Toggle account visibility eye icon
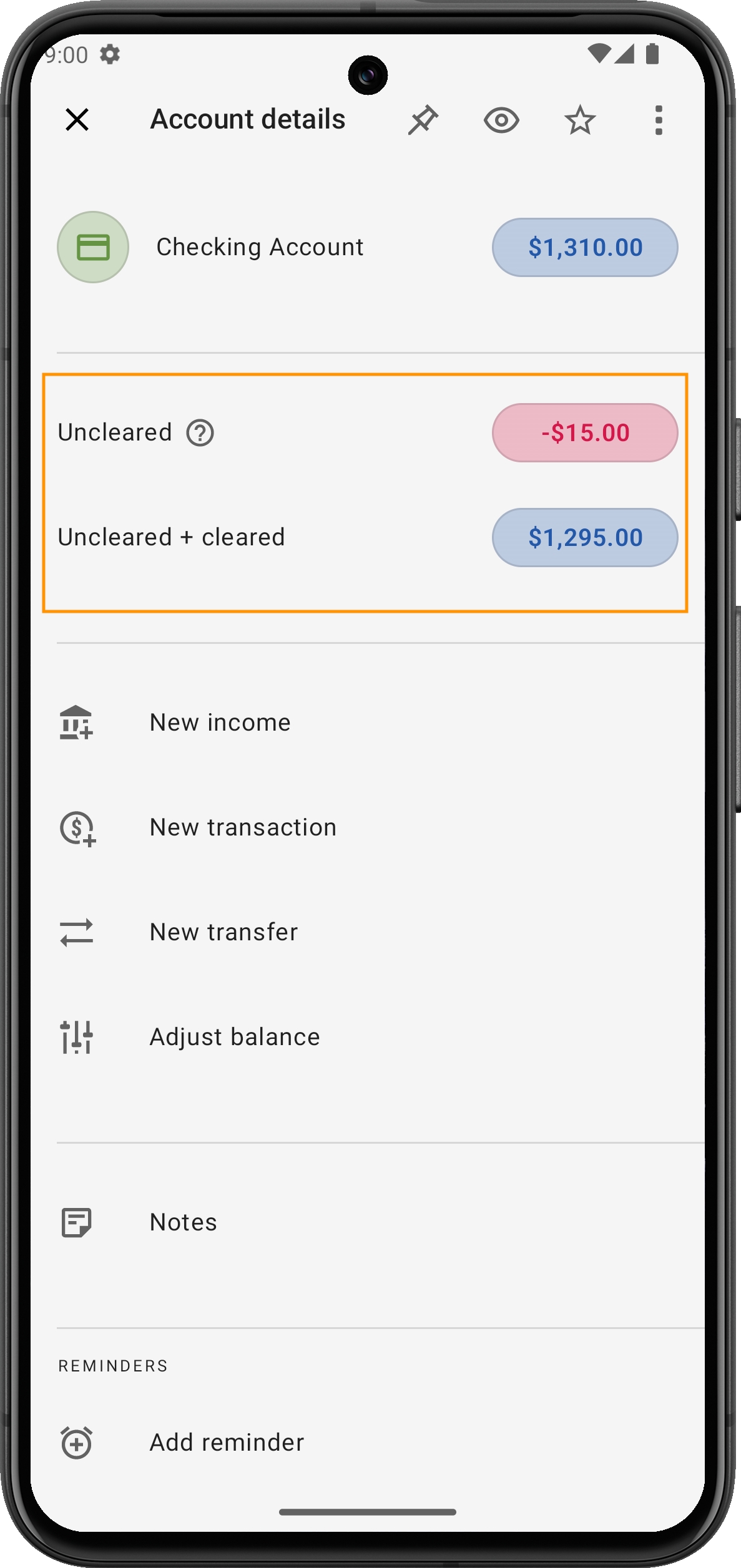 click(x=501, y=120)
